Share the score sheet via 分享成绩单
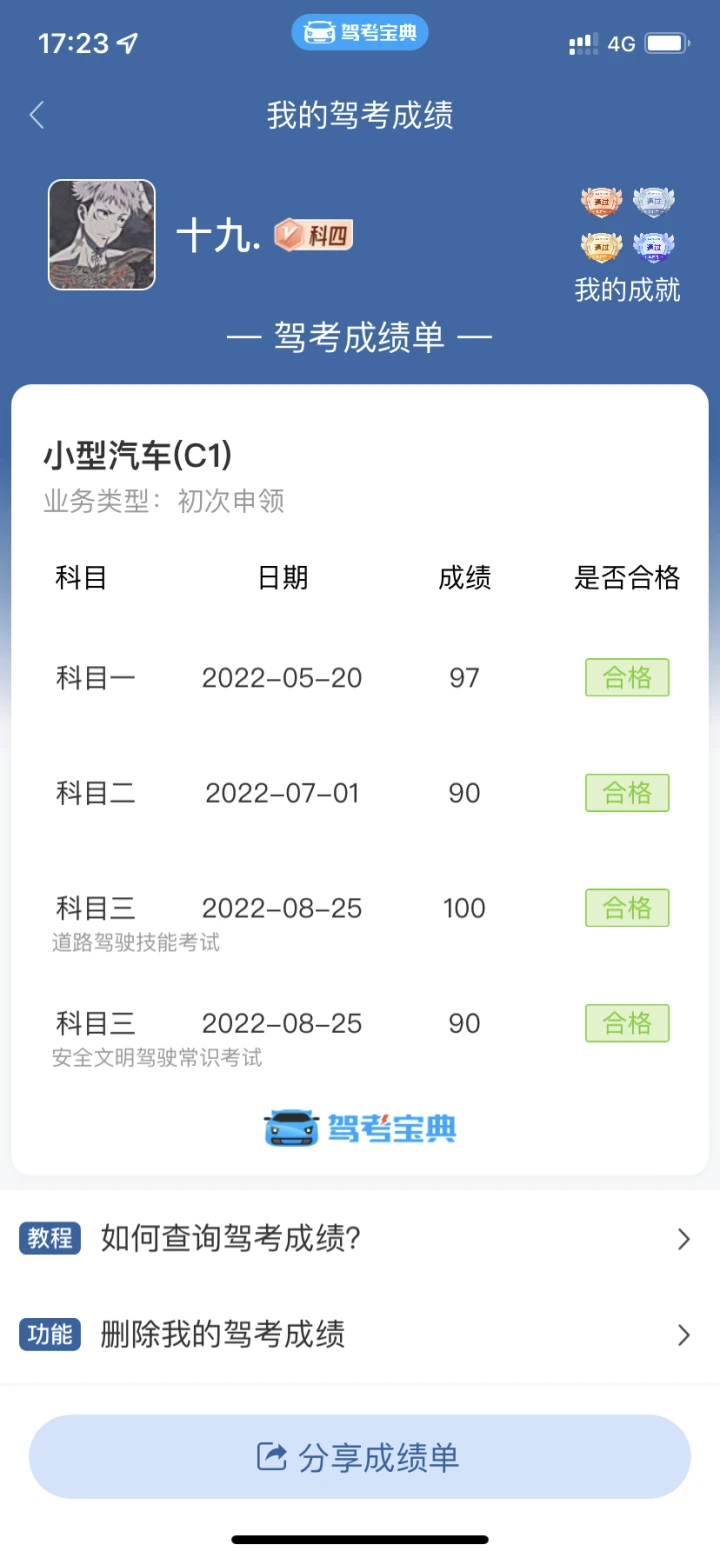Viewport: 720px width, 1558px height. click(360, 1456)
